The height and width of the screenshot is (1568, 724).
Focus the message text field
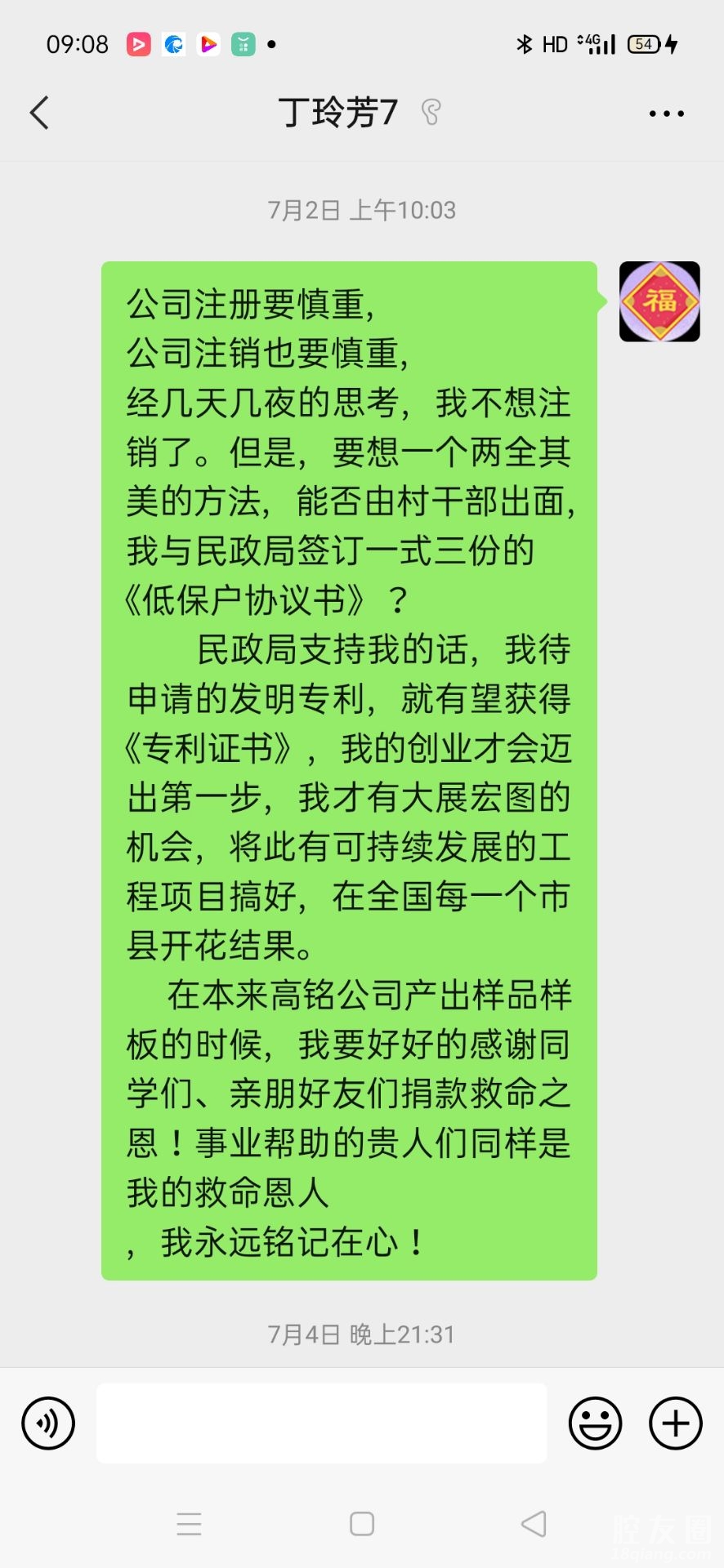point(321,1423)
